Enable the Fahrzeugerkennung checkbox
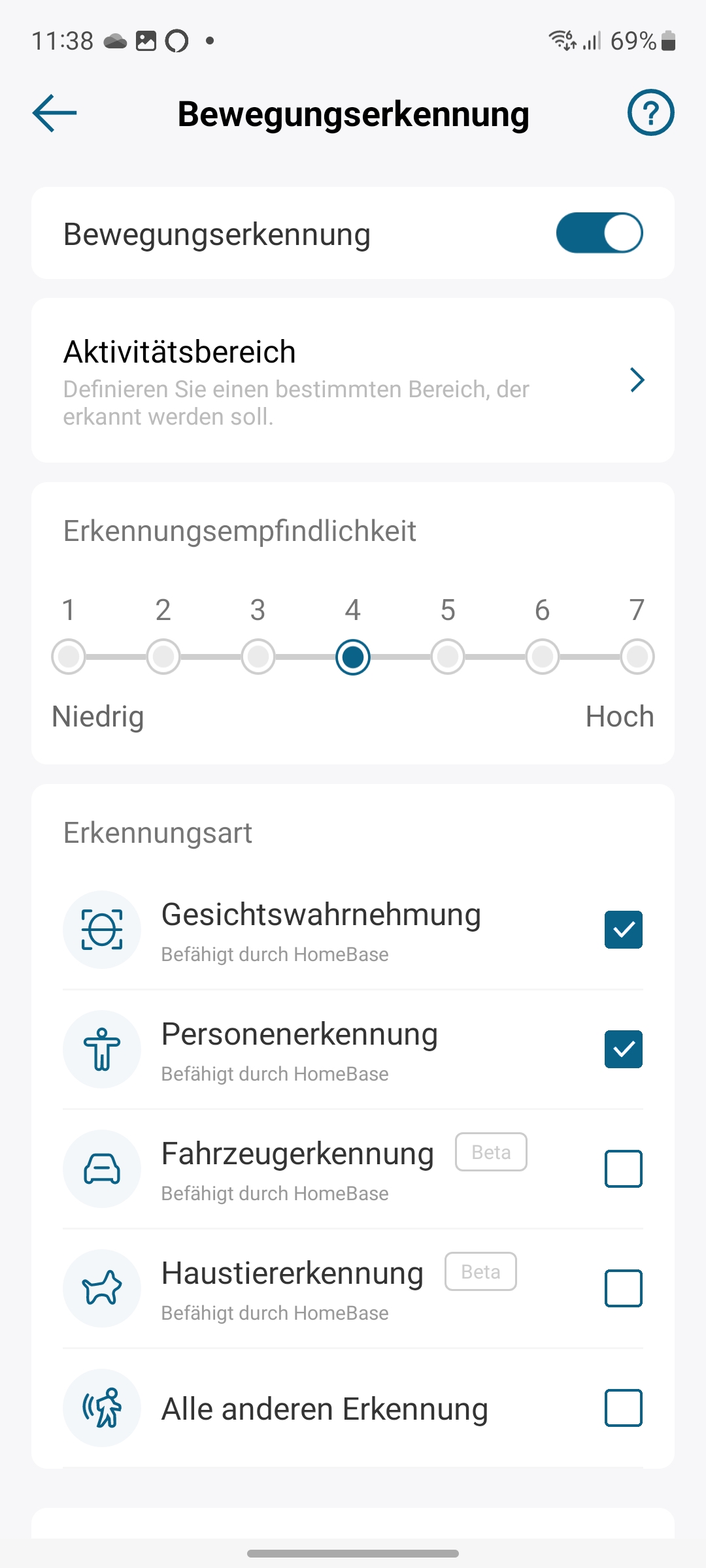Viewport: 706px width, 1568px height. point(623,1168)
